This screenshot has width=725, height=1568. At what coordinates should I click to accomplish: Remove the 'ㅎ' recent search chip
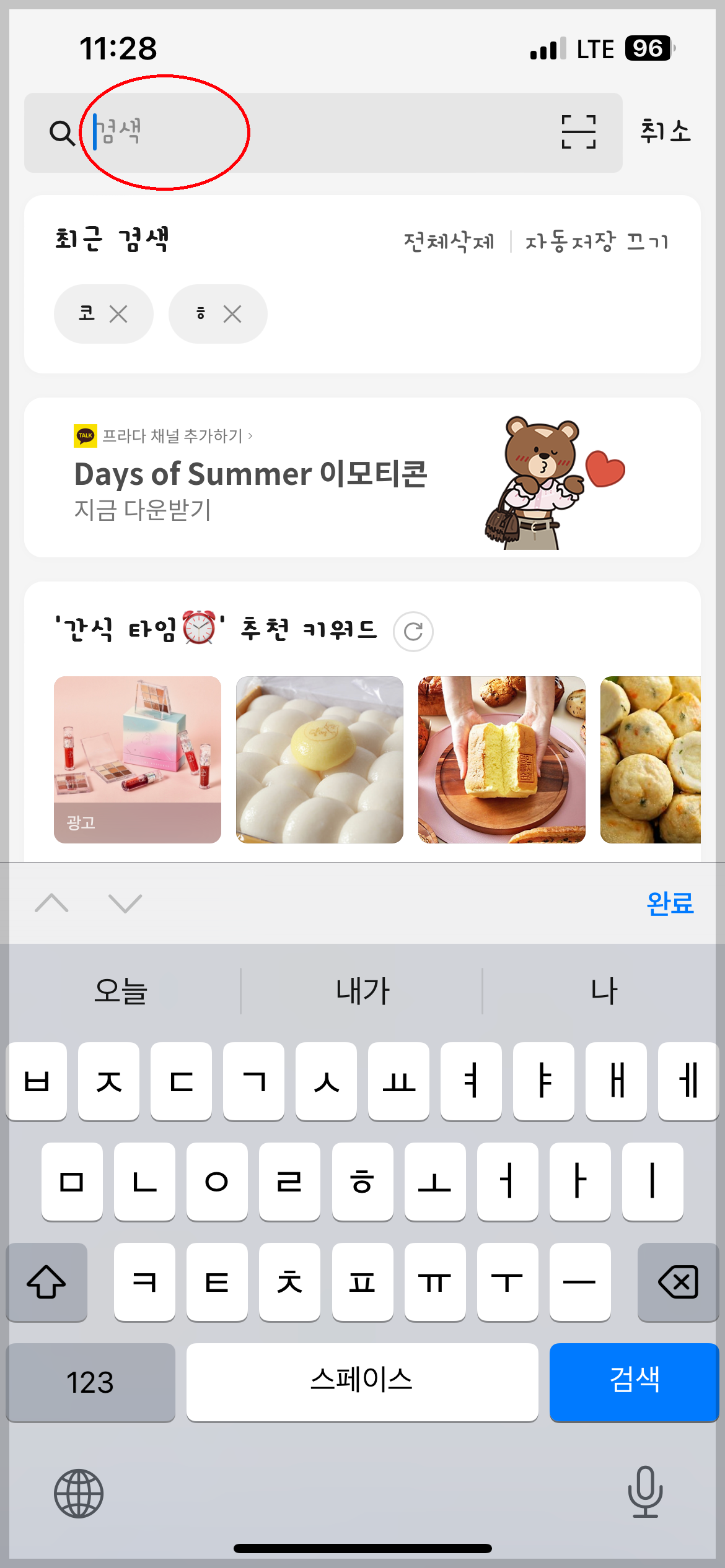234,314
